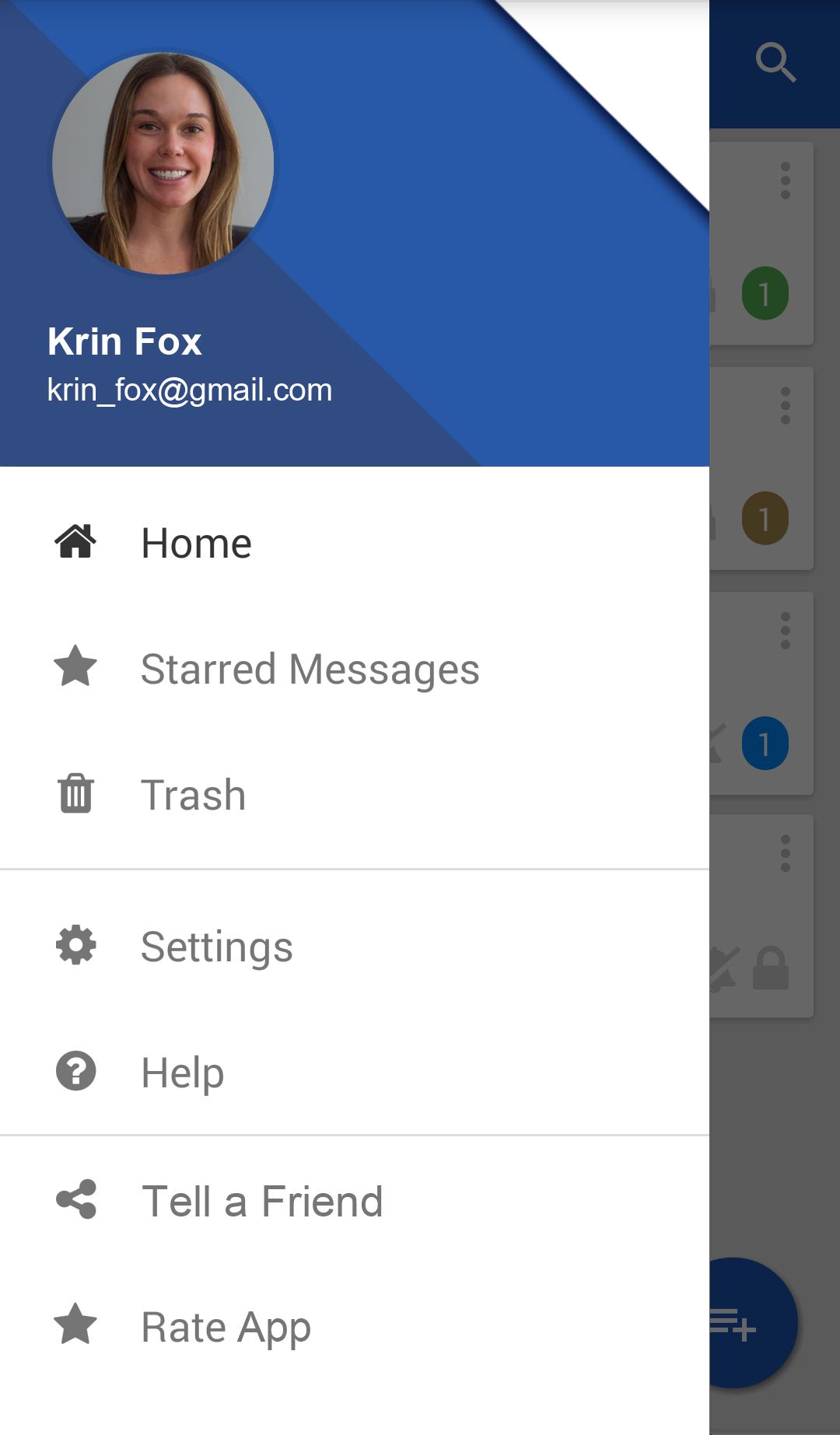
Task: Go to Home in the drawer
Action: tap(196, 543)
